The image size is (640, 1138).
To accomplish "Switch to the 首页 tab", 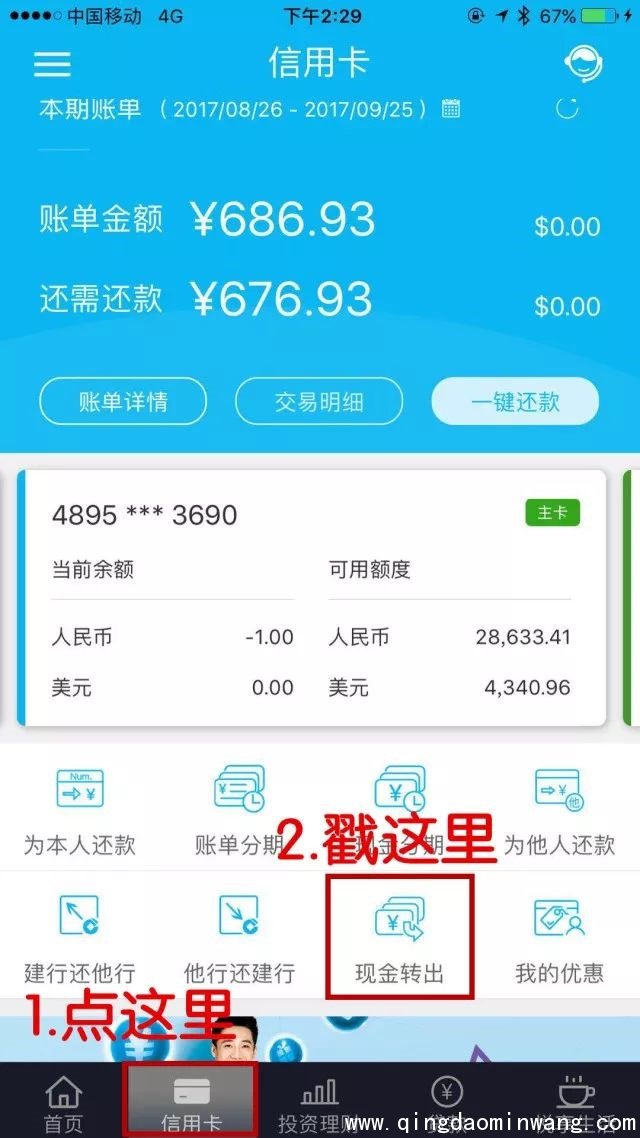I will pyautogui.click(x=63, y=1103).
